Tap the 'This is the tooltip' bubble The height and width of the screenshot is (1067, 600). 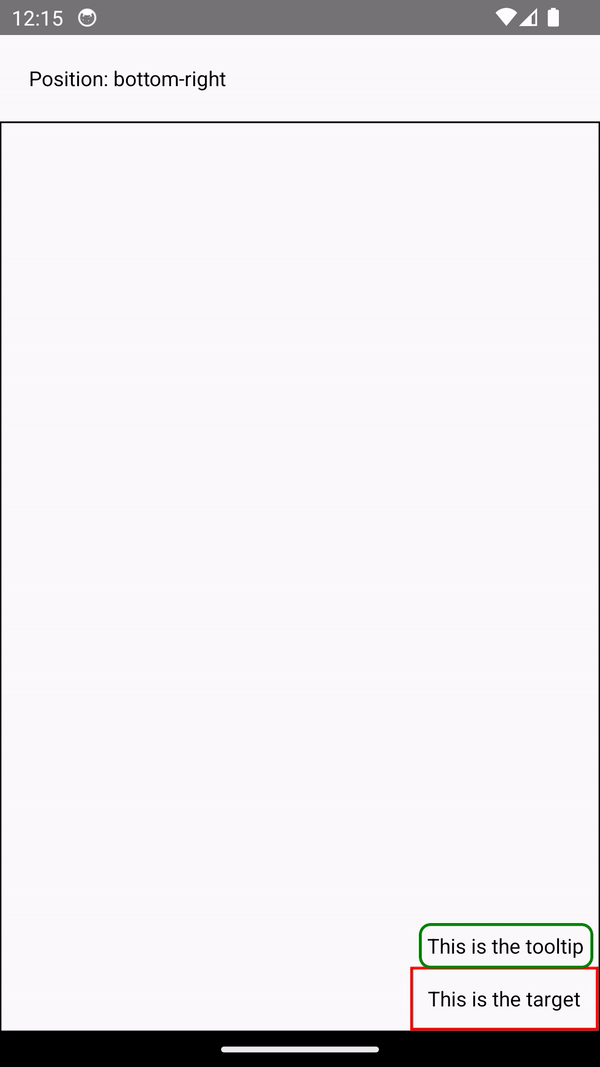tap(505, 946)
